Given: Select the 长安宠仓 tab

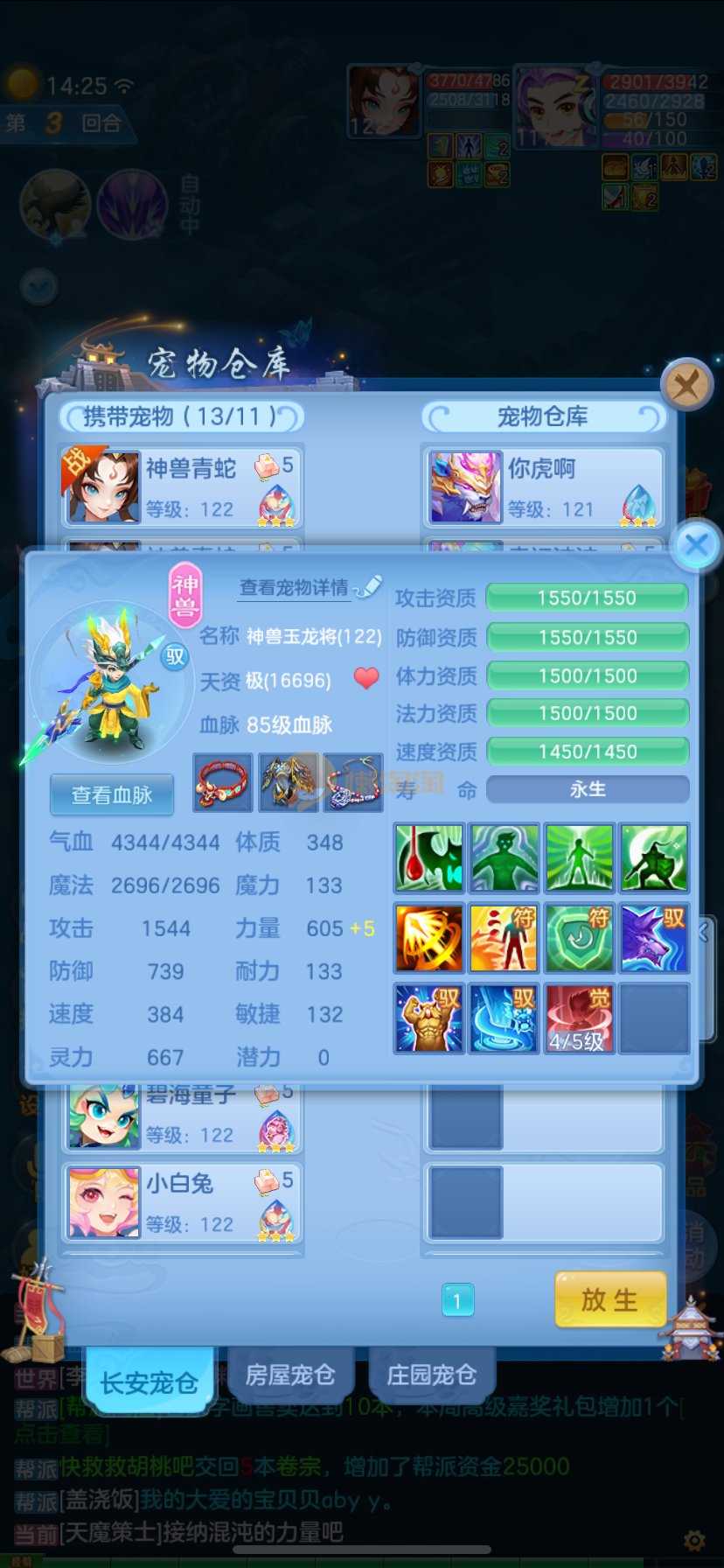Looking at the screenshot, I should (149, 1382).
